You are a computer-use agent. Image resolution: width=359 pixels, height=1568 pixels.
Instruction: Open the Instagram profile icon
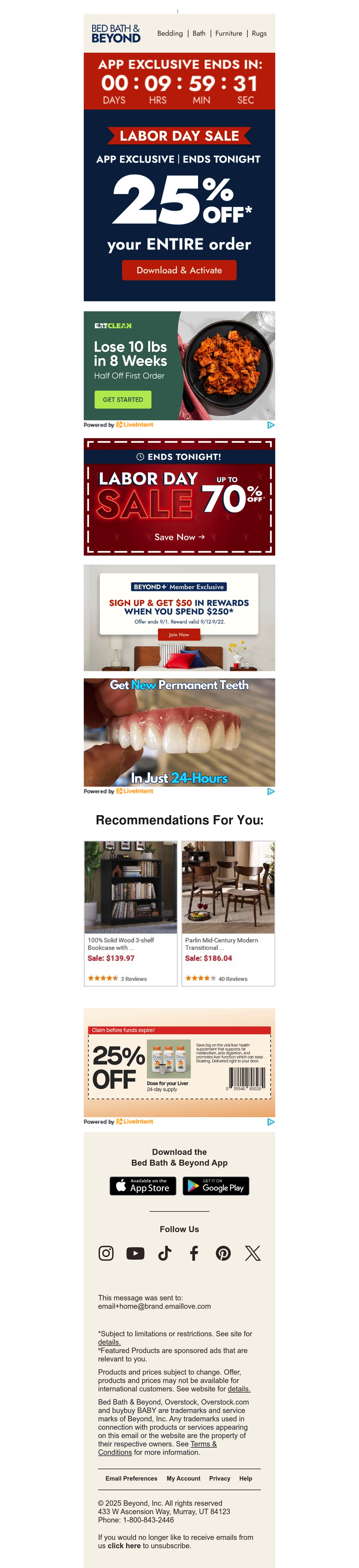[x=106, y=1253]
